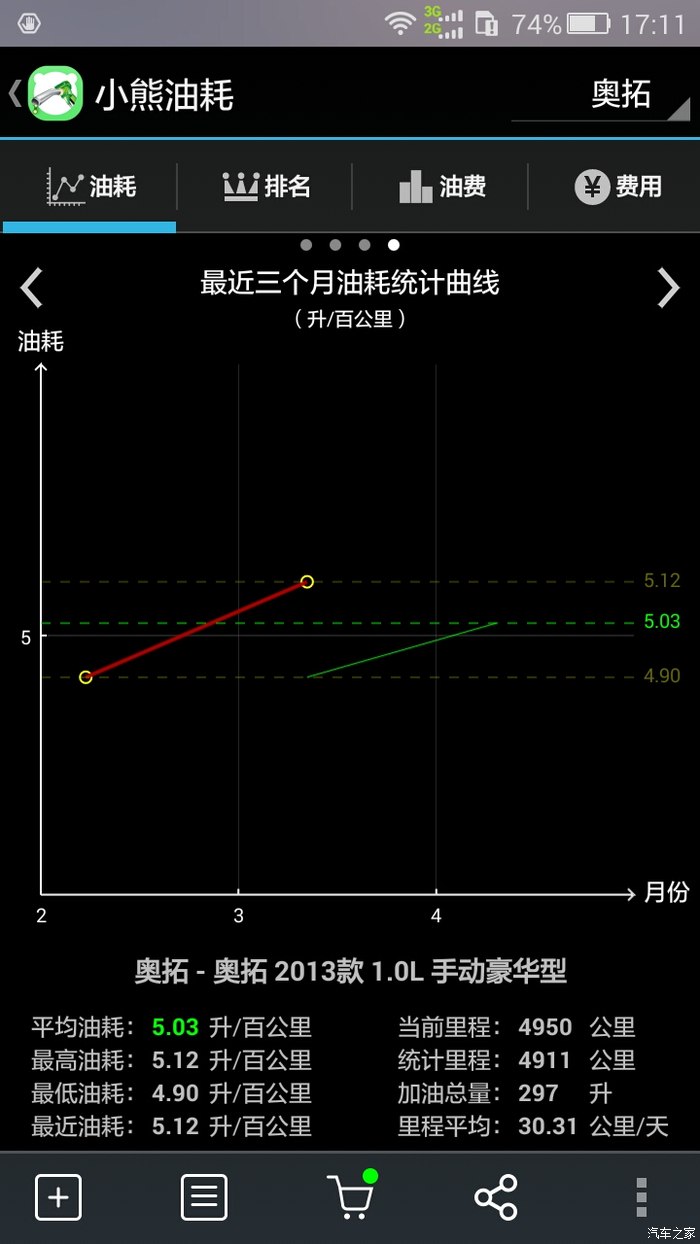This screenshot has width=700, height=1244.
Task: Open the overflow menu
Action: coord(641,1197)
